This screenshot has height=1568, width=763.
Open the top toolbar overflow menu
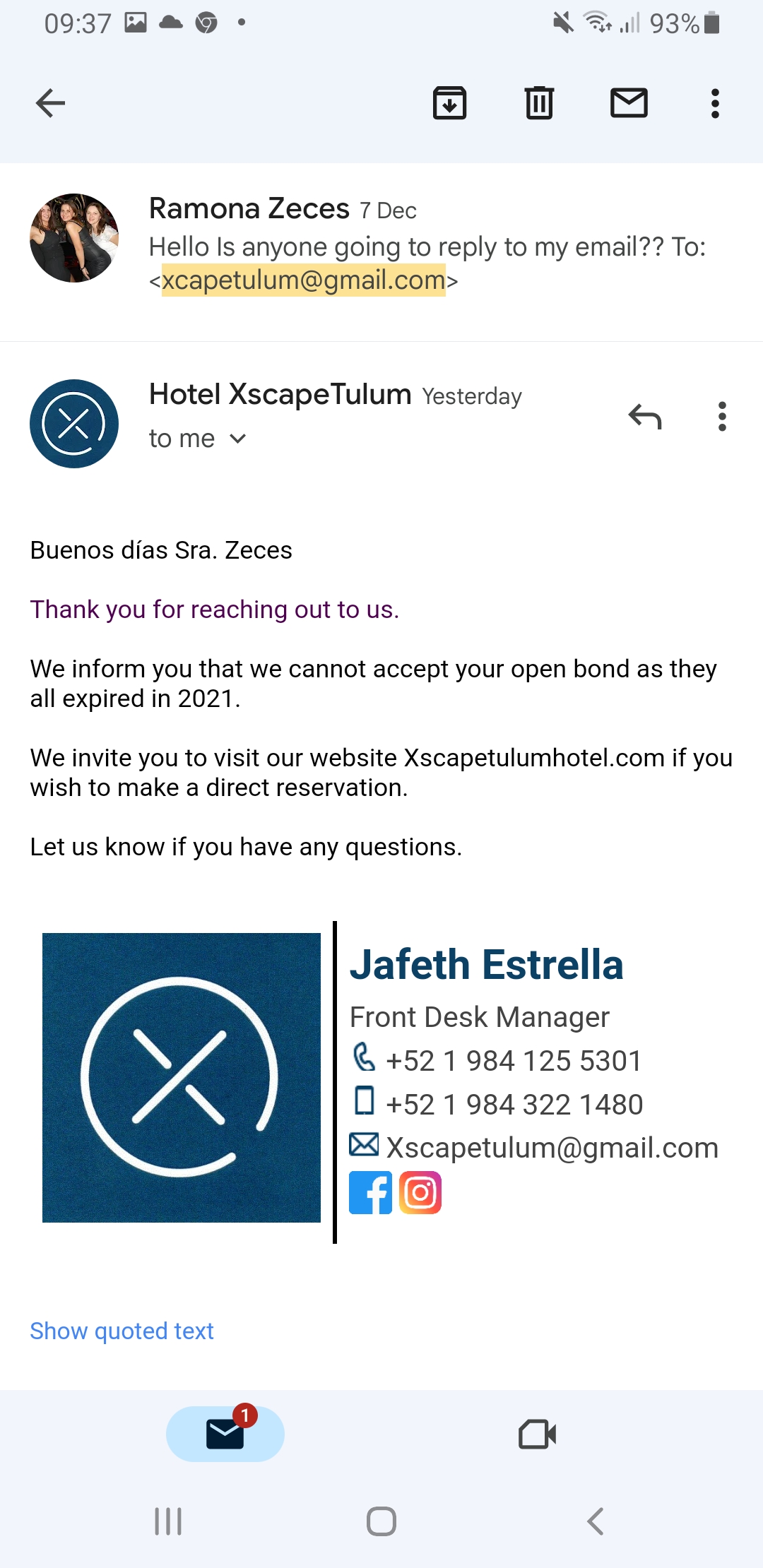(715, 103)
